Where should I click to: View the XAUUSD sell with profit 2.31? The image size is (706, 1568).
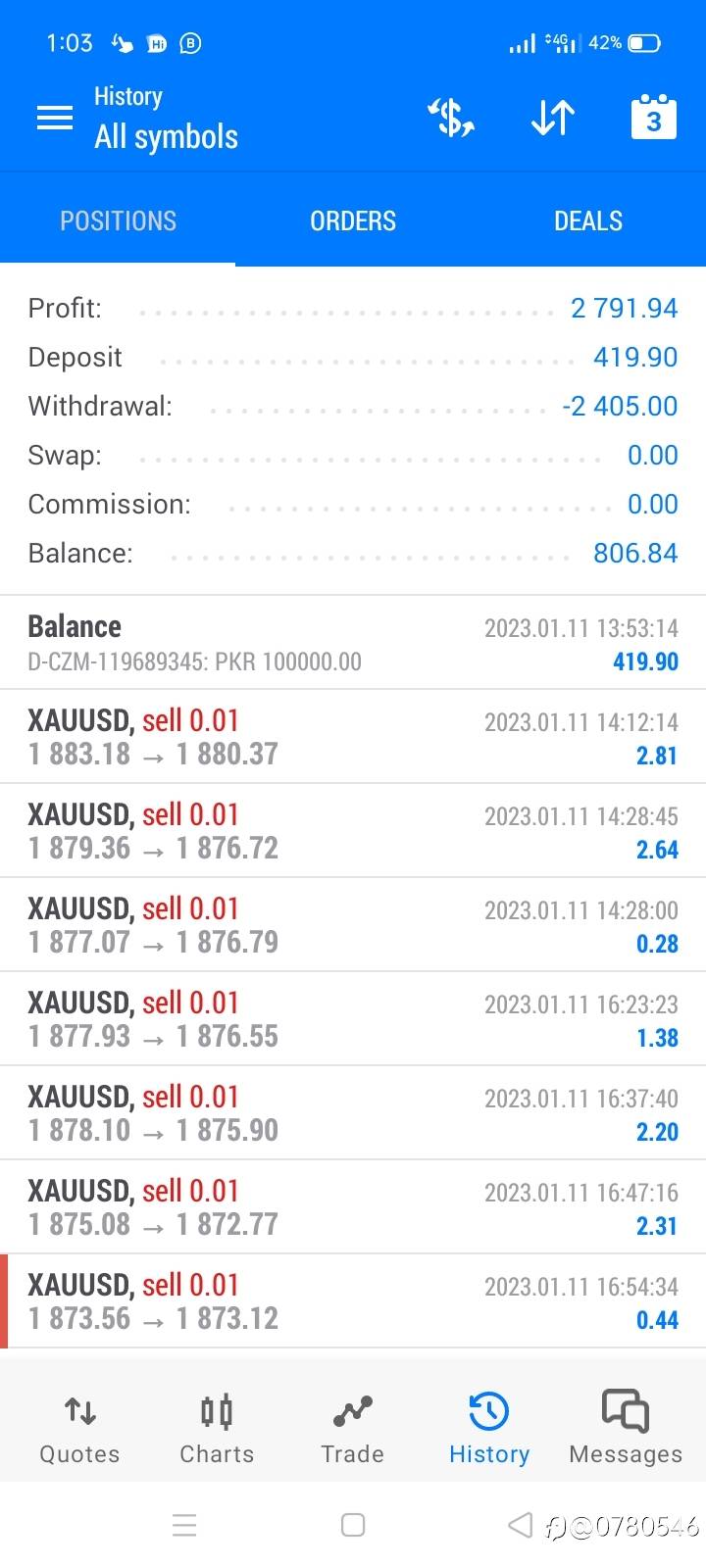pyautogui.click(x=353, y=1207)
